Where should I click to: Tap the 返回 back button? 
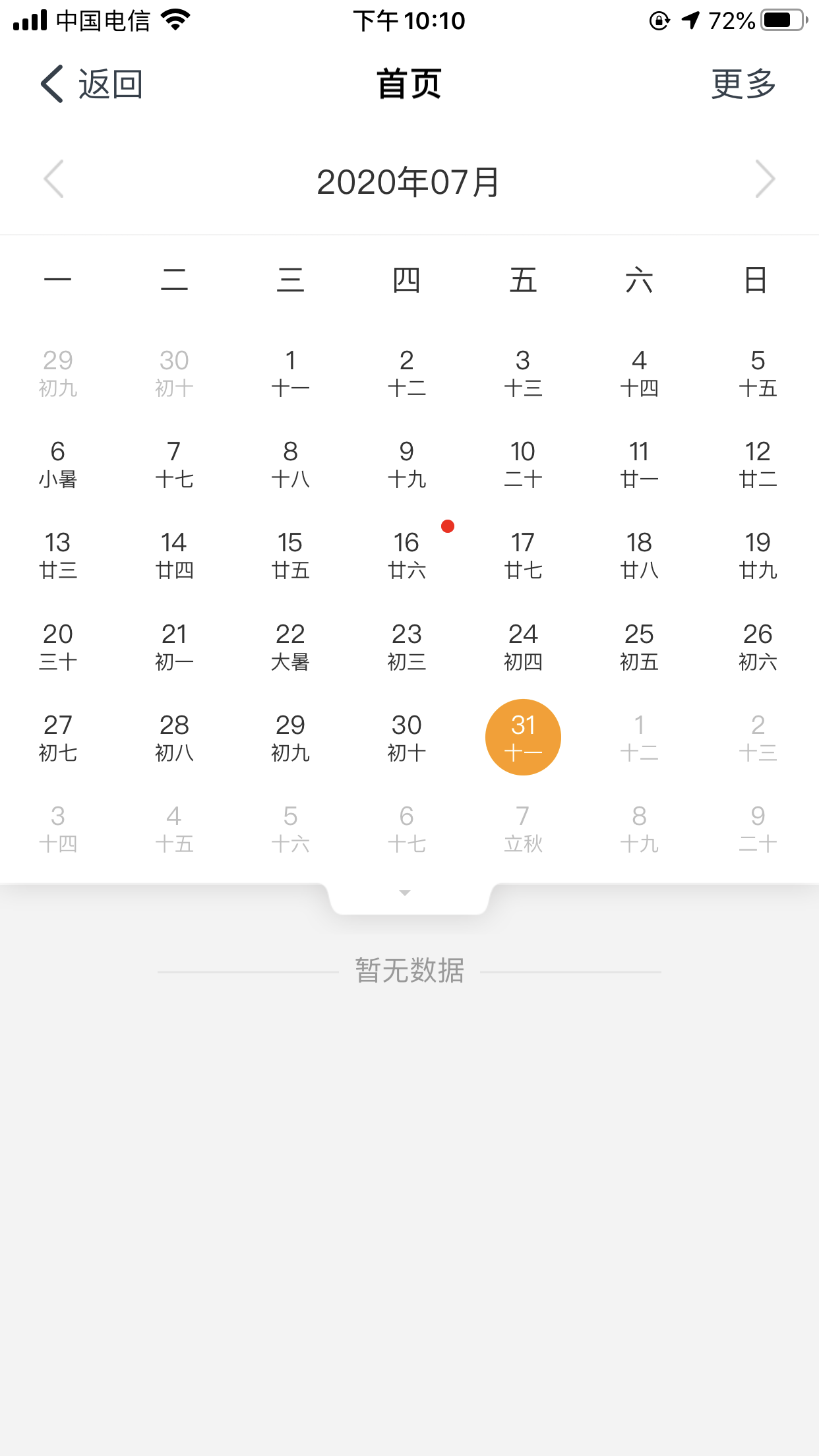(91, 84)
